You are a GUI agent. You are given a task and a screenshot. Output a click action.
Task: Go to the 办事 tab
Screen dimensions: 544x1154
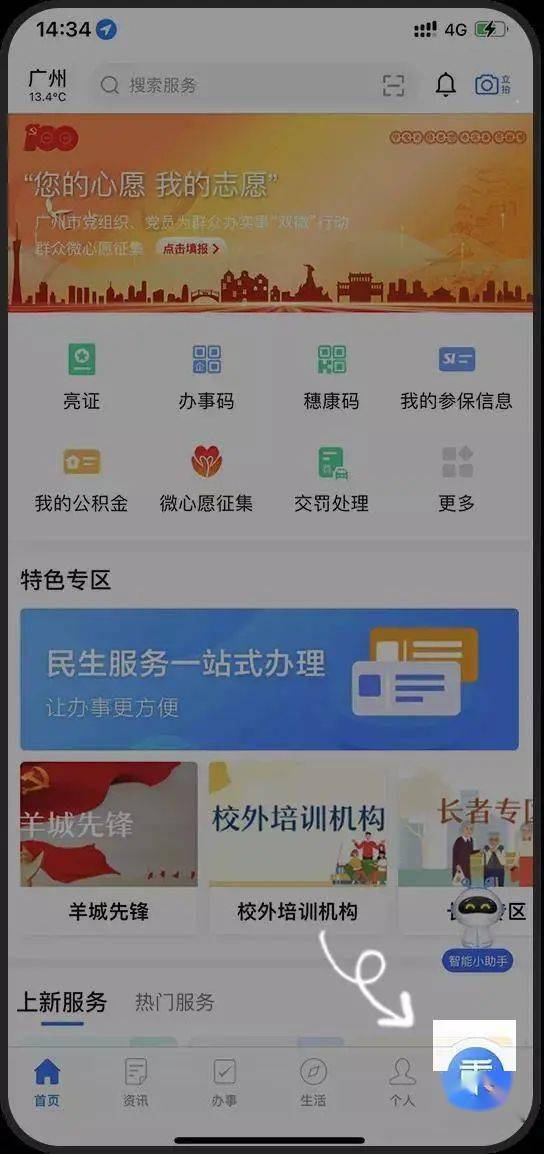point(225,1083)
